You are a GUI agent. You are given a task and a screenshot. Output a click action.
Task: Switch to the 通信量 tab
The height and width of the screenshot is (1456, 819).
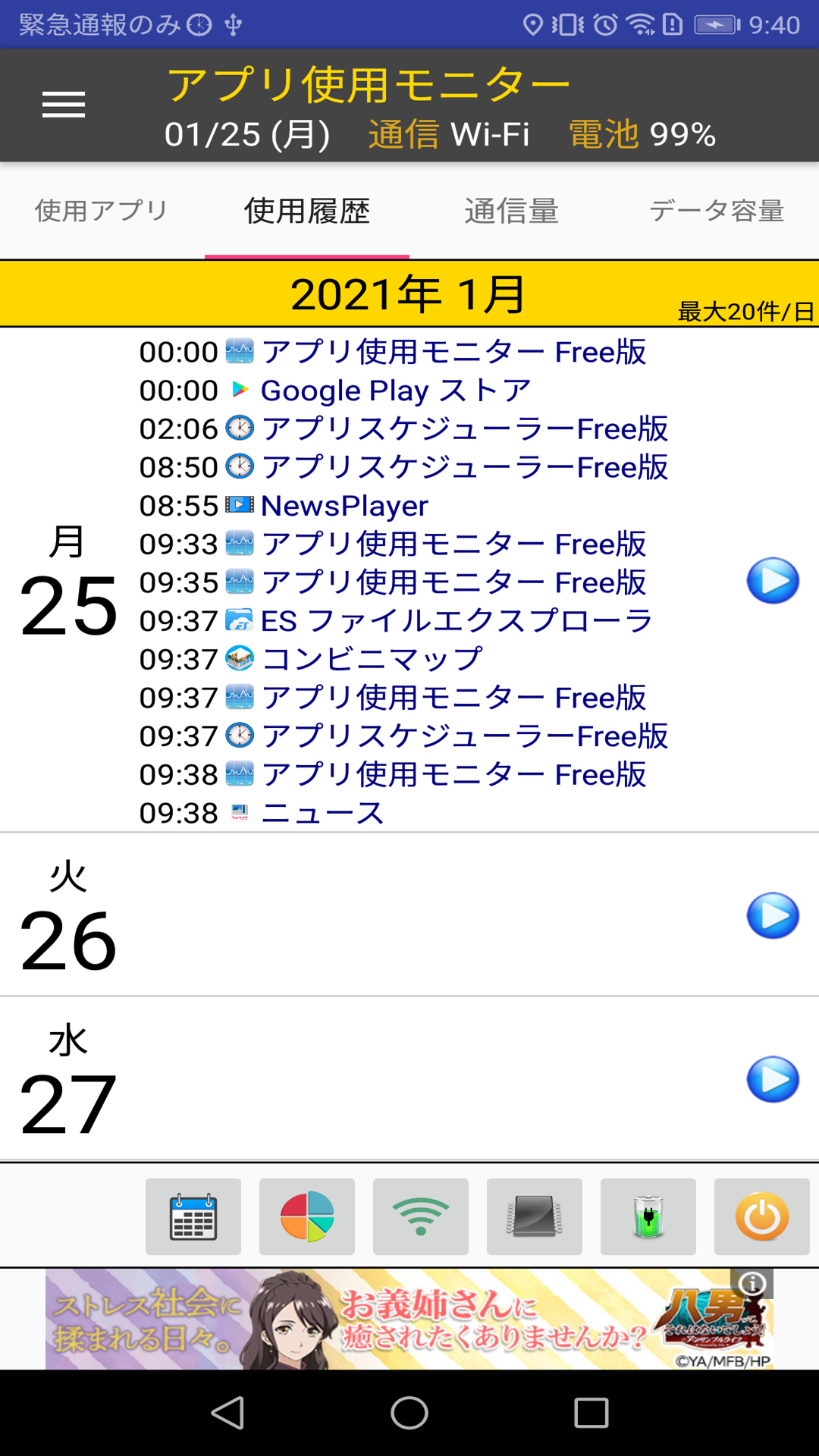511,211
